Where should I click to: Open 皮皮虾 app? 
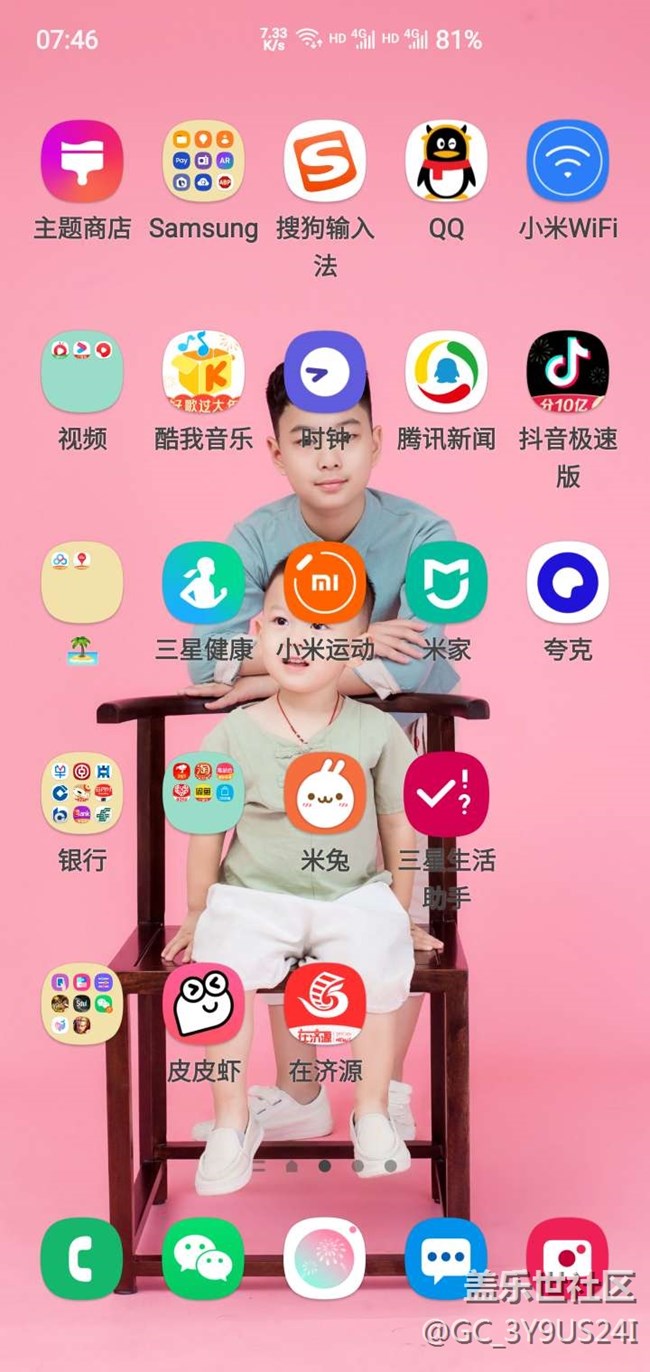204,1005
